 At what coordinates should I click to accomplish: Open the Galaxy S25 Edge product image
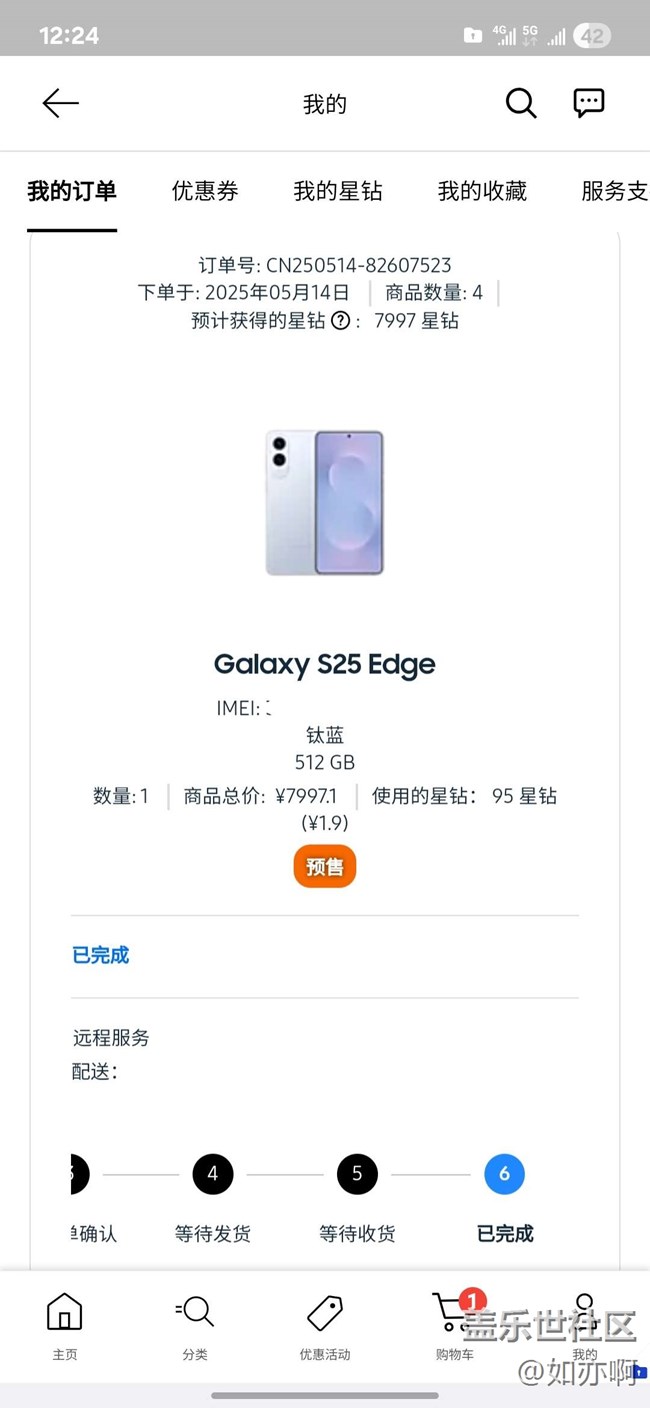point(325,502)
